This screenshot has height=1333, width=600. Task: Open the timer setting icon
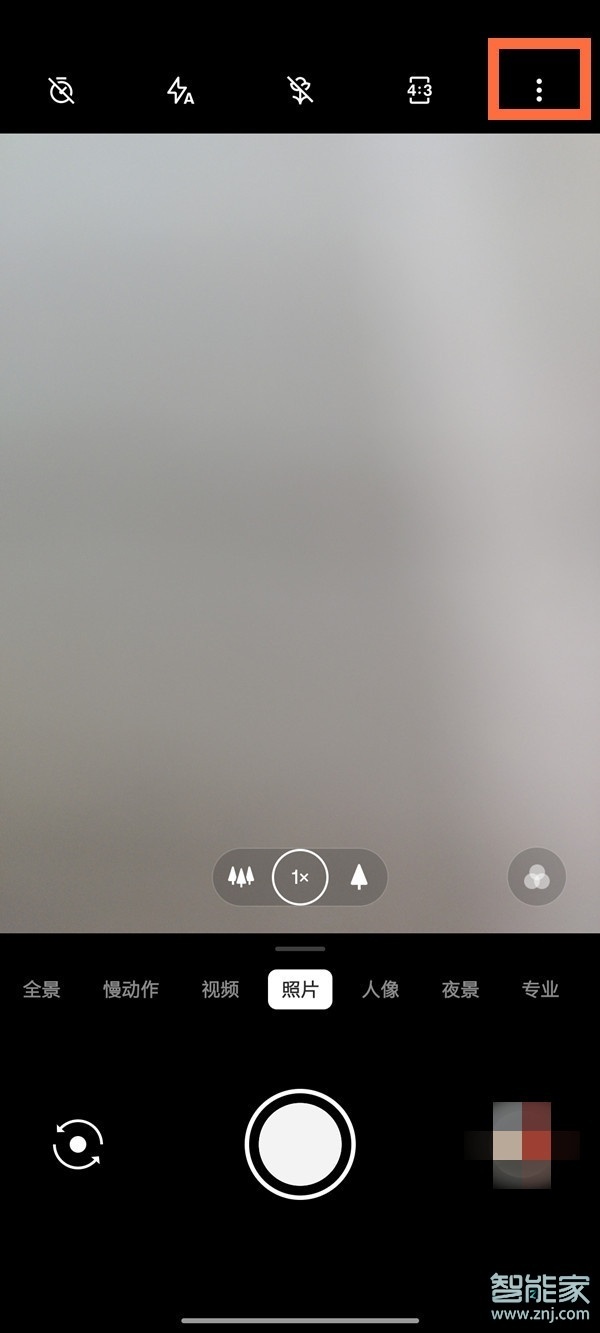pos(62,91)
